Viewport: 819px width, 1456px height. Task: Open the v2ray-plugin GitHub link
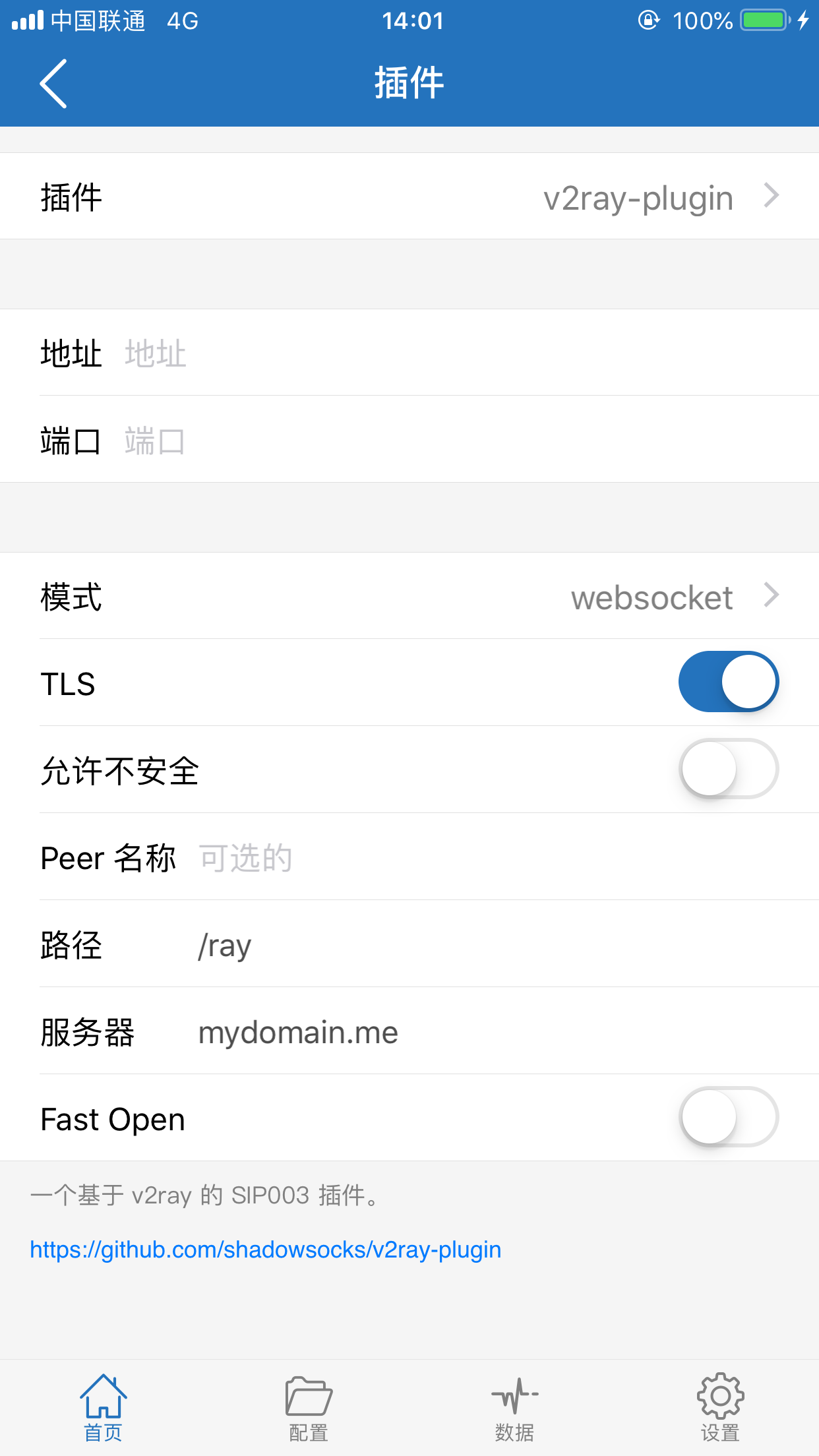[x=265, y=1250]
